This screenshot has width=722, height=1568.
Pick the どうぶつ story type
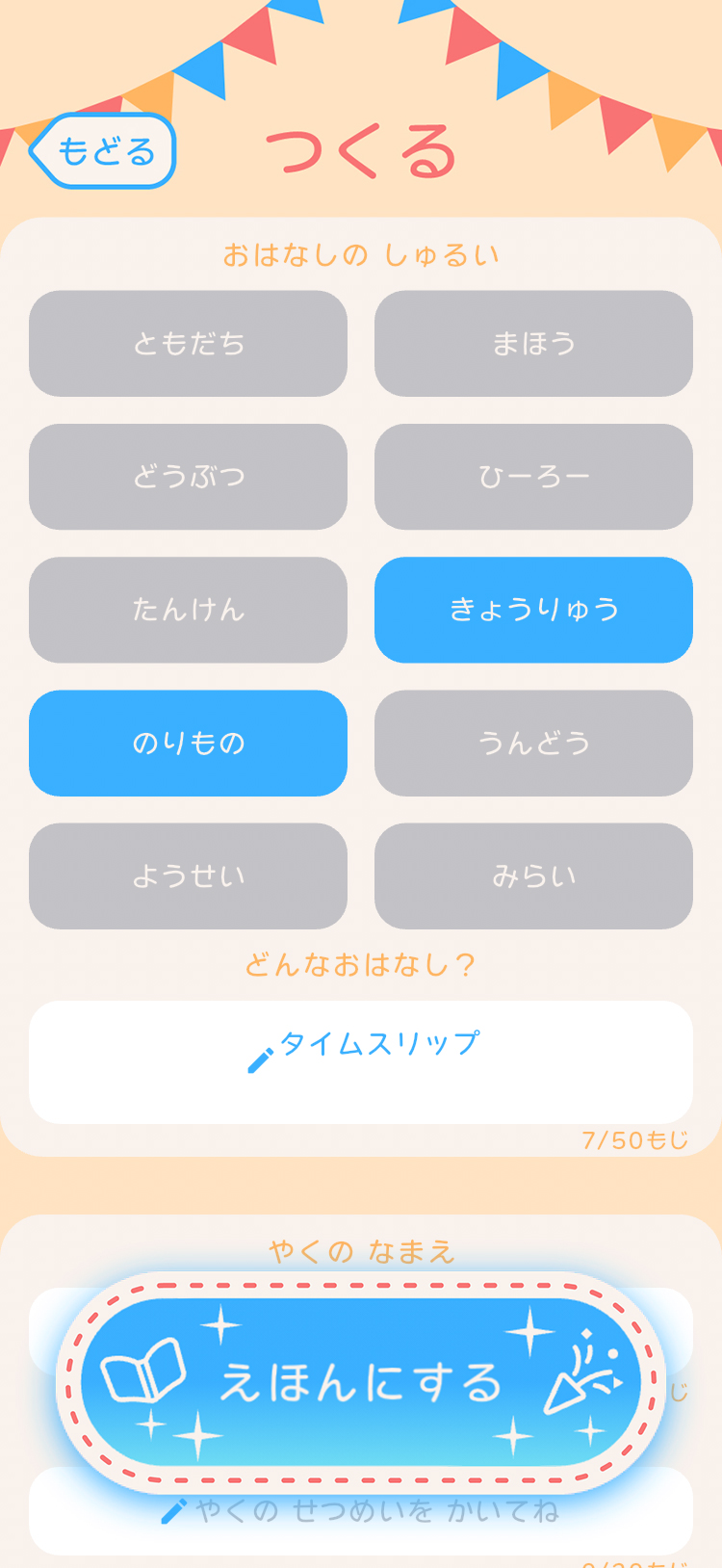(x=188, y=477)
